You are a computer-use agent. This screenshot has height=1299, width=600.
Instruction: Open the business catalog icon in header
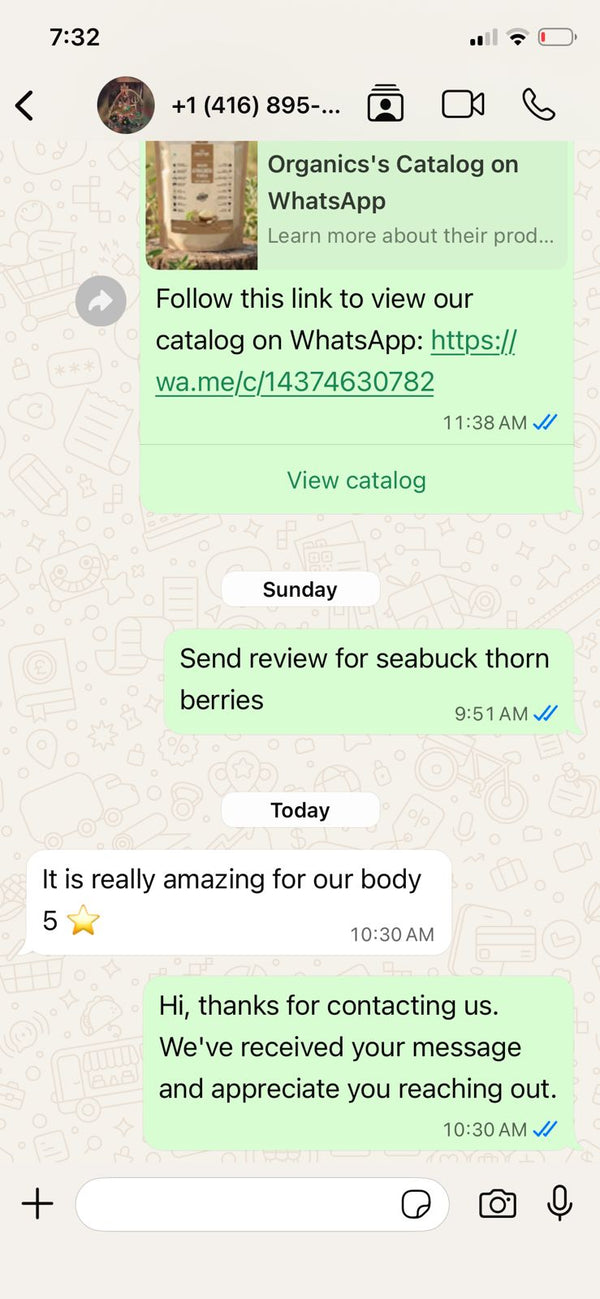(x=385, y=105)
